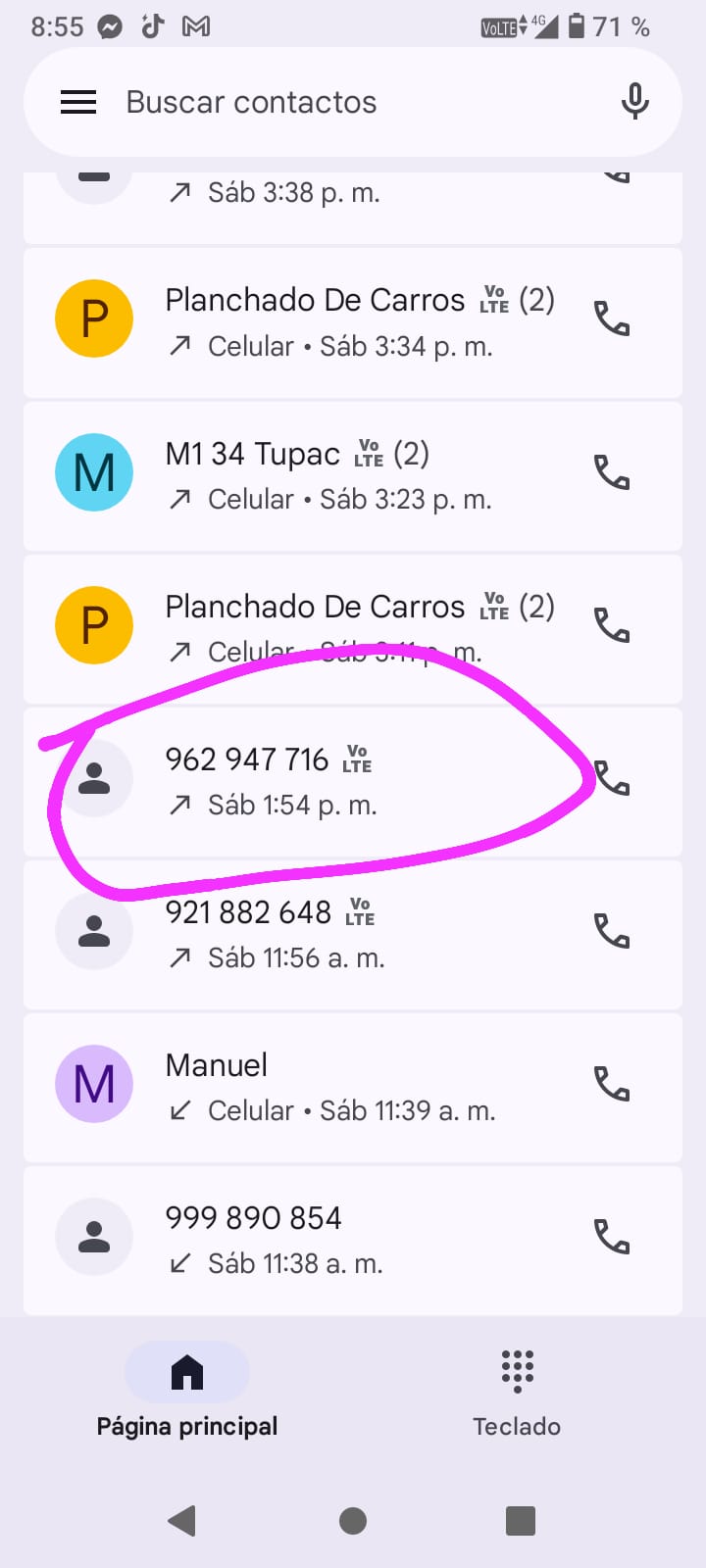The height and width of the screenshot is (1568, 706).
Task: Open the hamburger drawer menu
Action: click(x=78, y=102)
